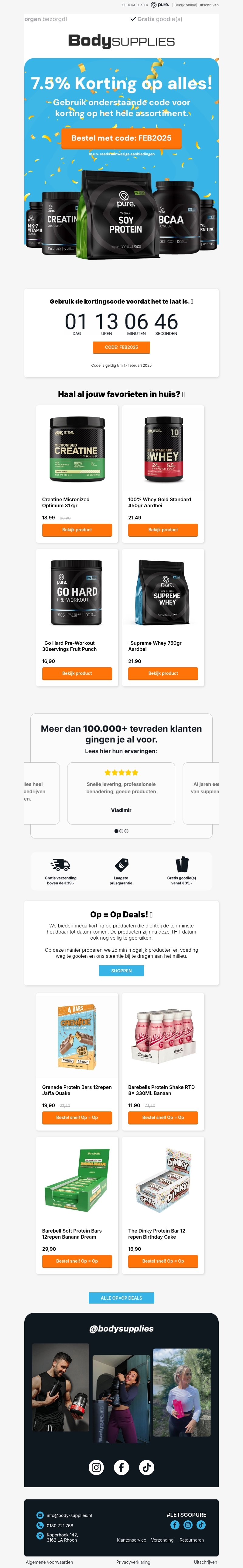The height and width of the screenshot is (1568, 243).
Task: Open 'ALLE OP=OP DEALS'
Action: pyautogui.click(x=121, y=1298)
